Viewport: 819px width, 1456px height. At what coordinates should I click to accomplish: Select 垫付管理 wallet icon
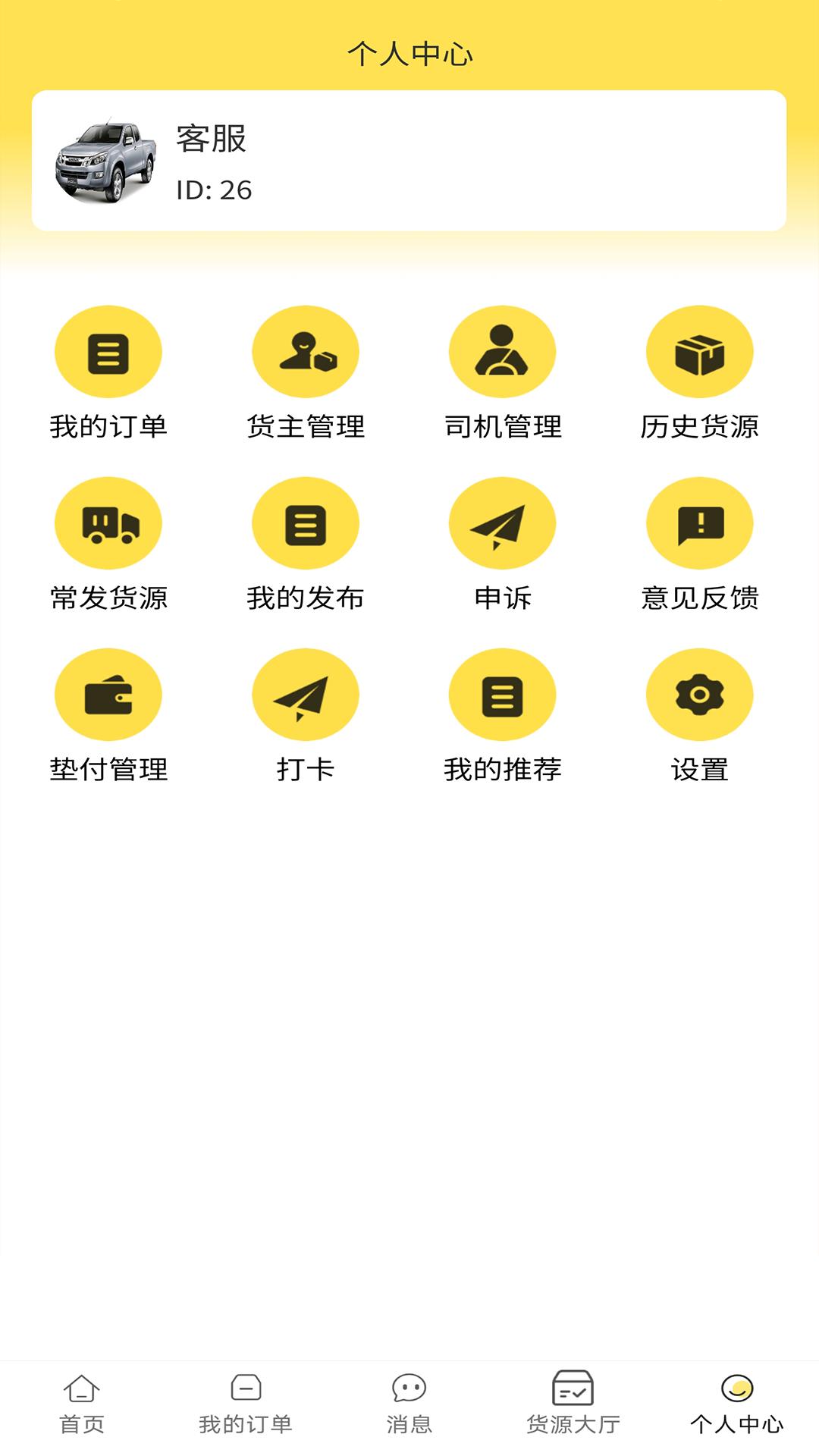point(108,694)
